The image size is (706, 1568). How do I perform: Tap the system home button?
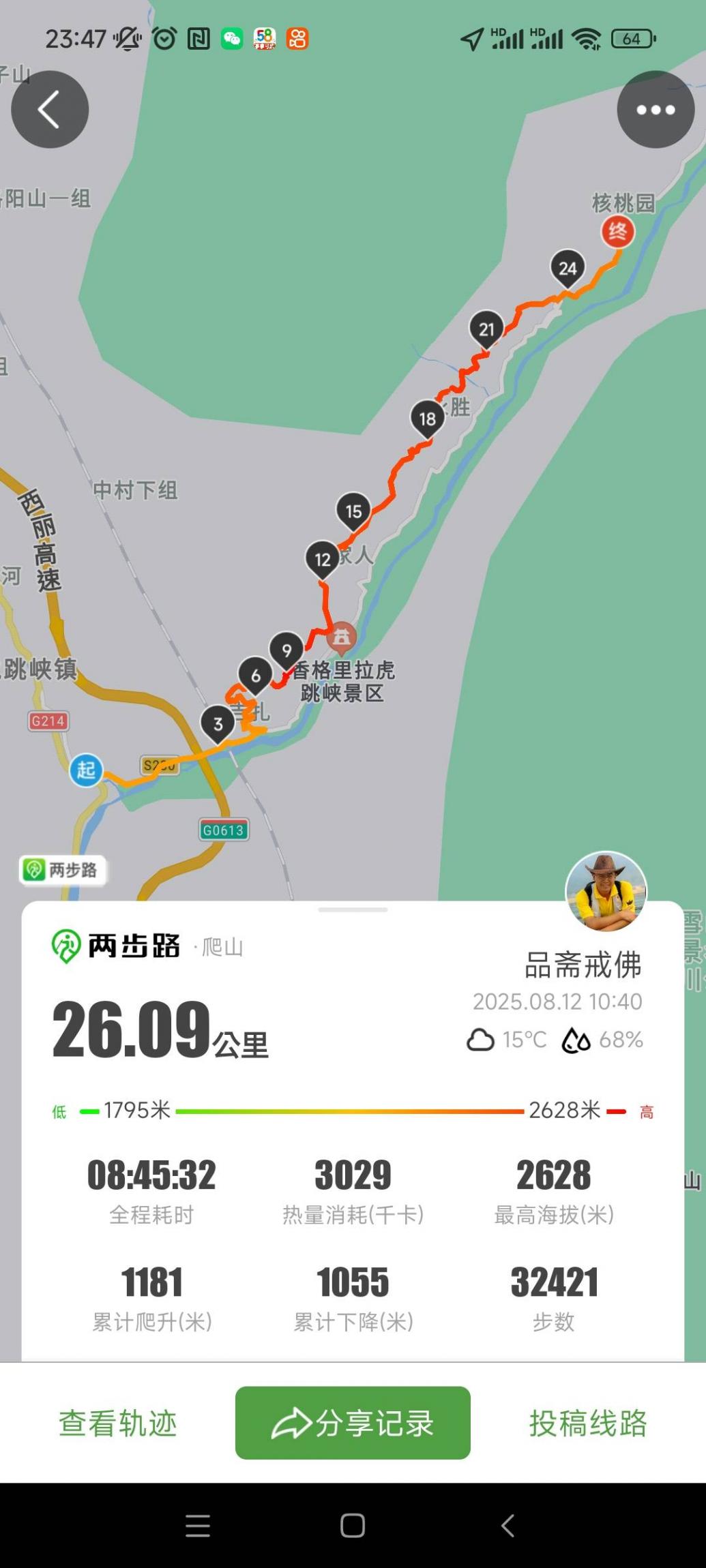(353, 1525)
